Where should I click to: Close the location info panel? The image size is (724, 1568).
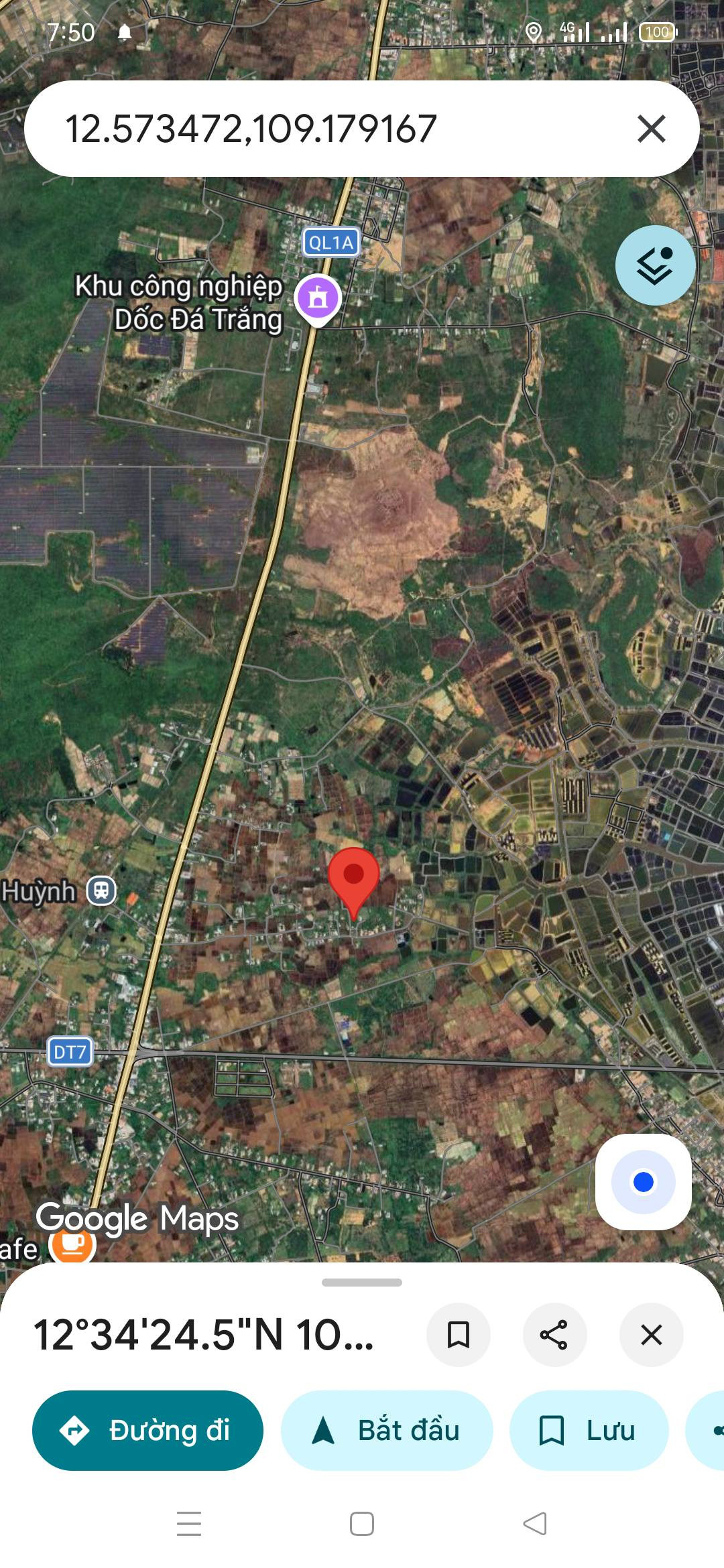[651, 1335]
